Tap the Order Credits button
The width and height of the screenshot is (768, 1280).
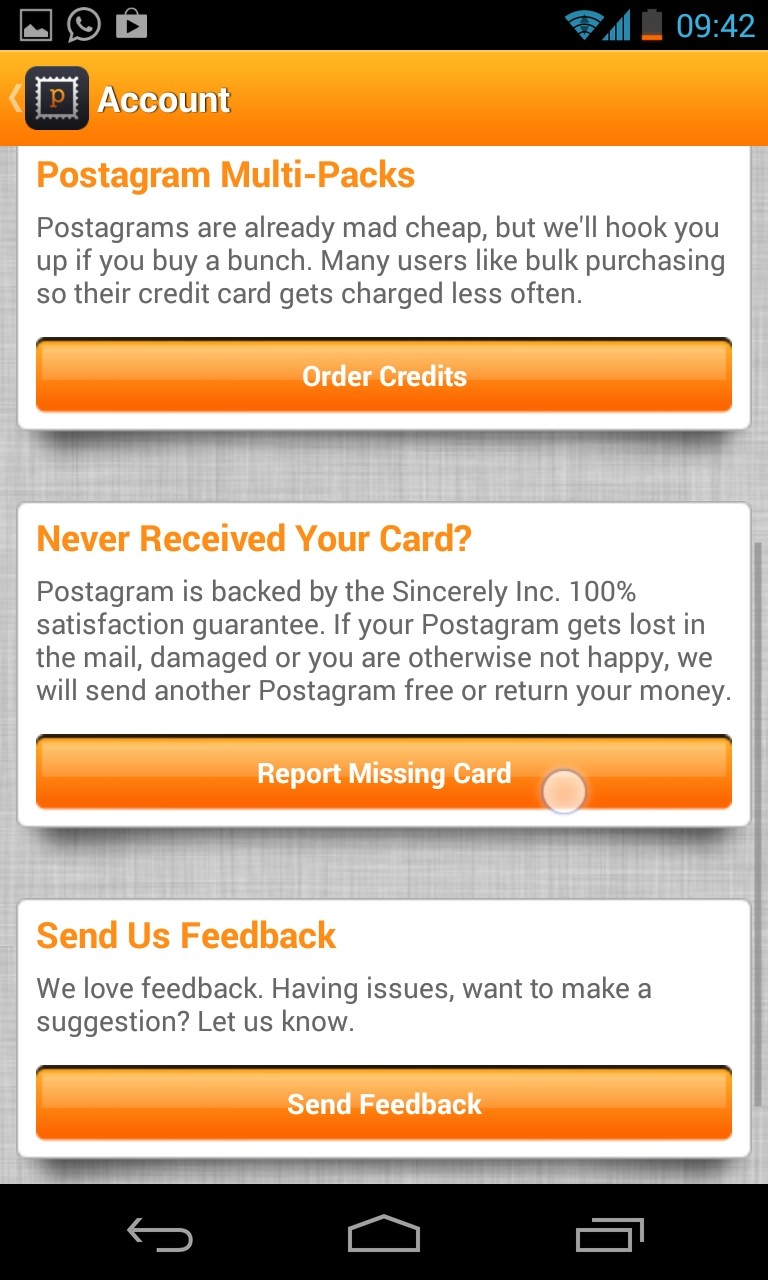[384, 376]
